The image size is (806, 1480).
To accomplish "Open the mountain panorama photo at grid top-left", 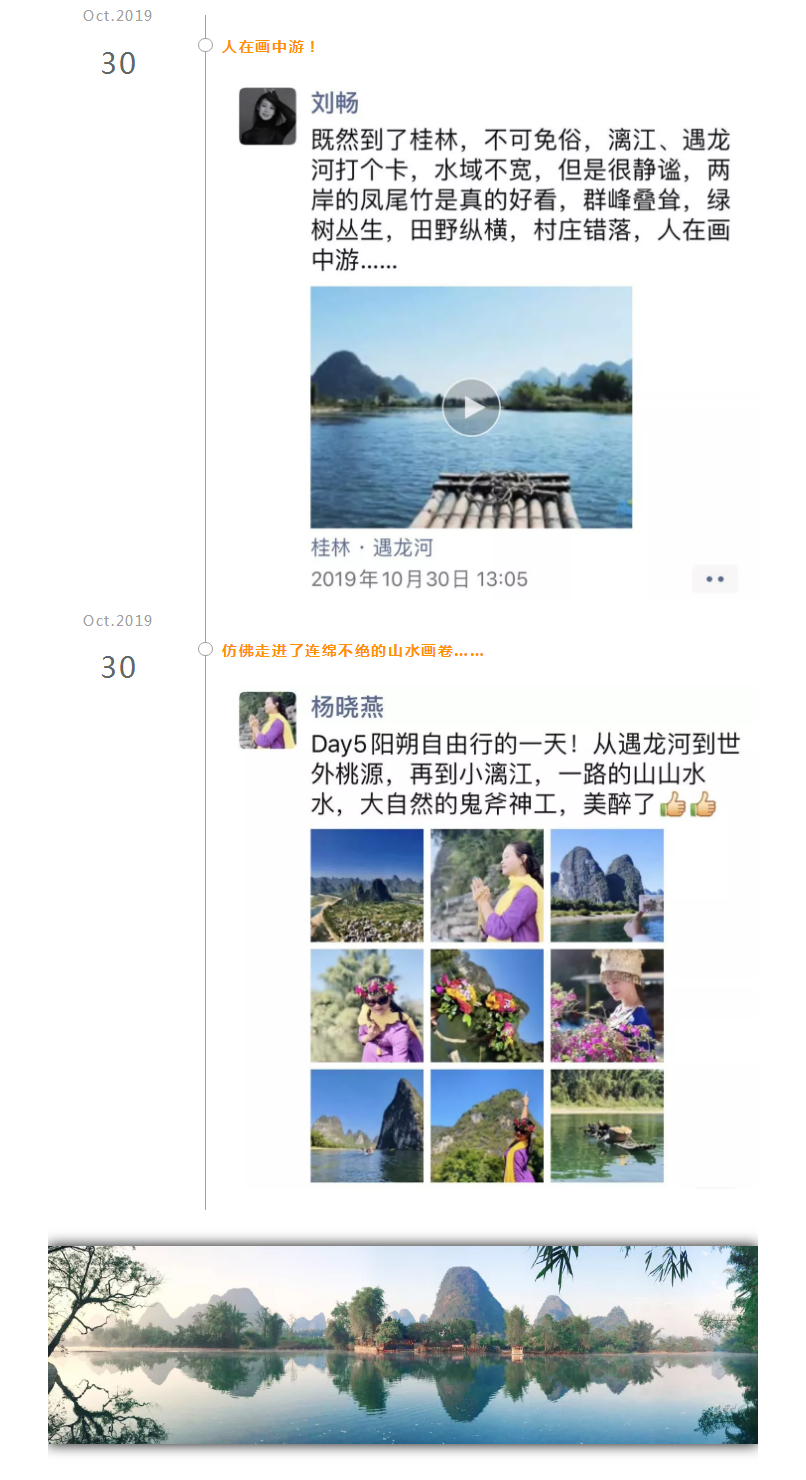I will [366, 885].
